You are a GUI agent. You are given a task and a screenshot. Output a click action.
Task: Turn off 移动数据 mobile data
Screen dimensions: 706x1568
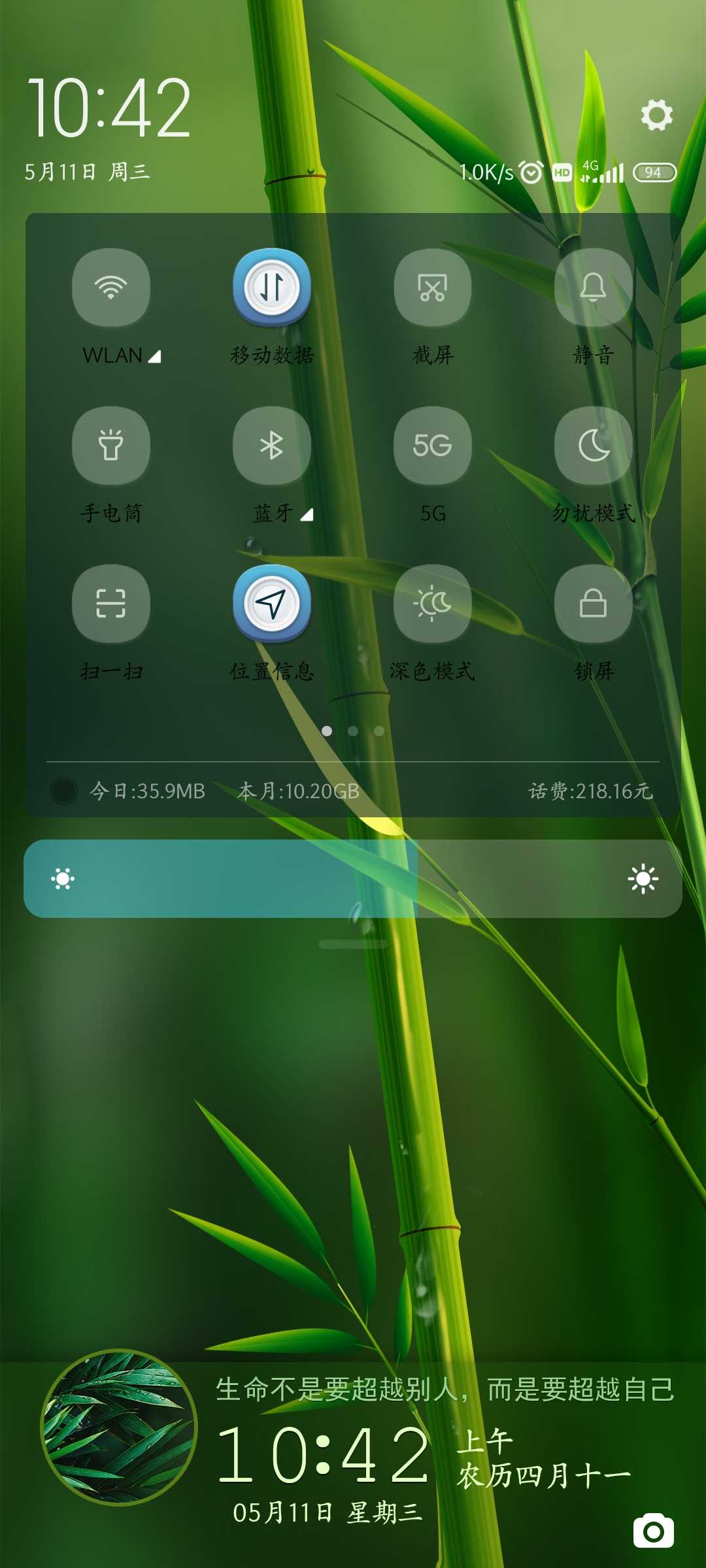click(x=272, y=287)
